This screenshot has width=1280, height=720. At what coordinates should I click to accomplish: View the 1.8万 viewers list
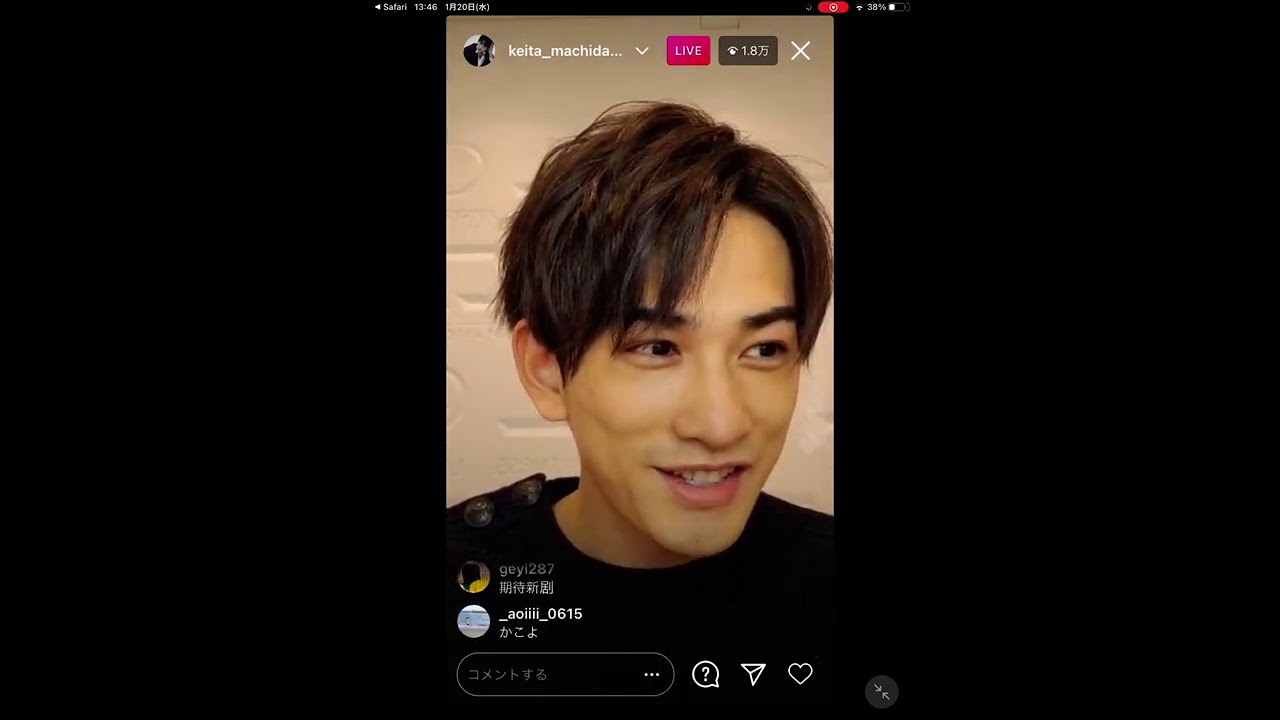(x=748, y=51)
